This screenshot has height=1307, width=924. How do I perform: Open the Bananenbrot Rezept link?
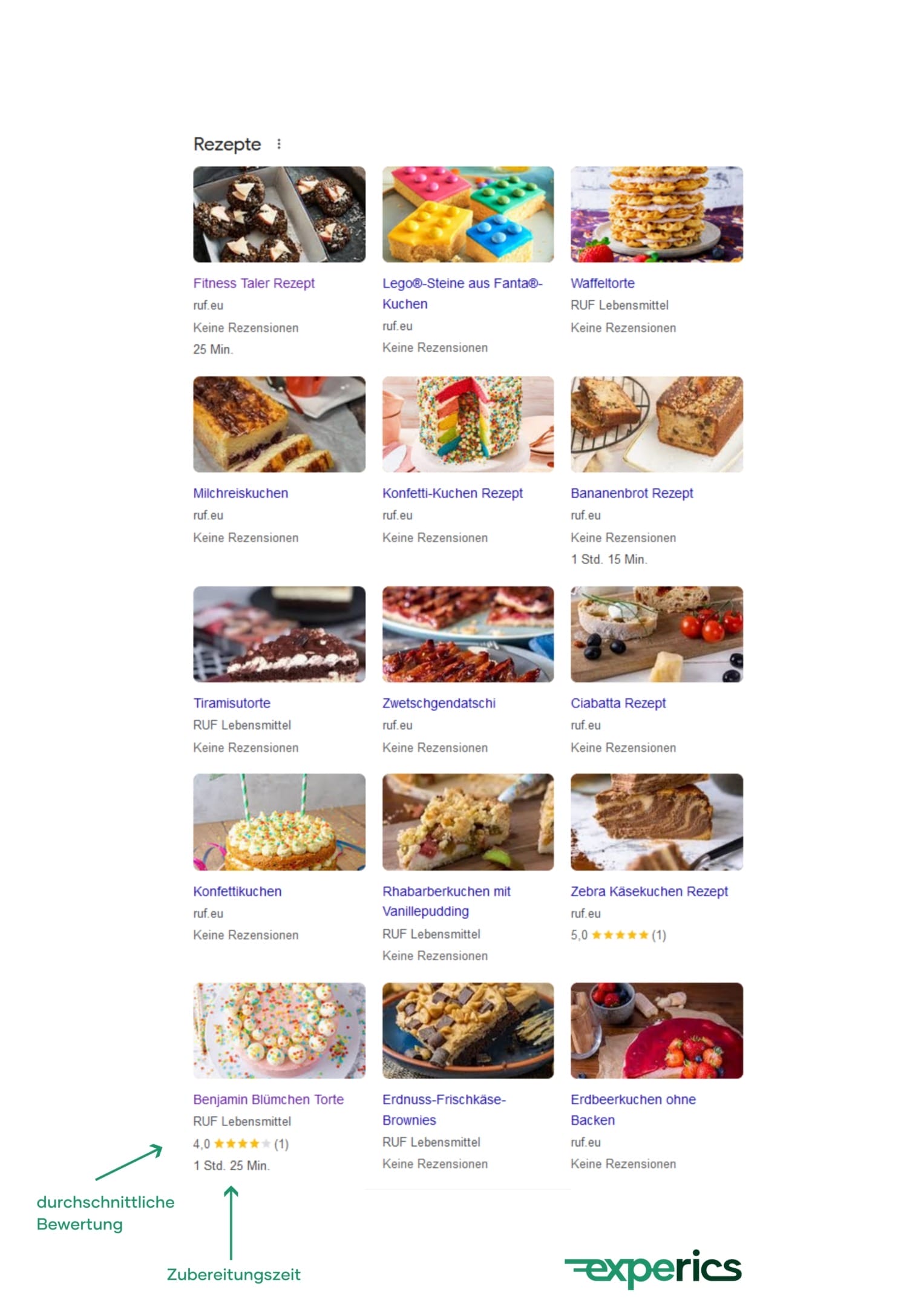coord(632,493)
